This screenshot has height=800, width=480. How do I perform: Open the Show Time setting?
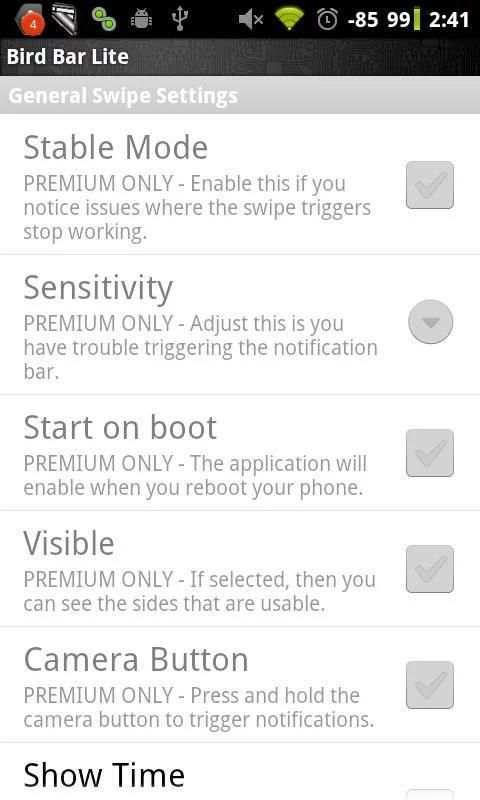(240, 772)
